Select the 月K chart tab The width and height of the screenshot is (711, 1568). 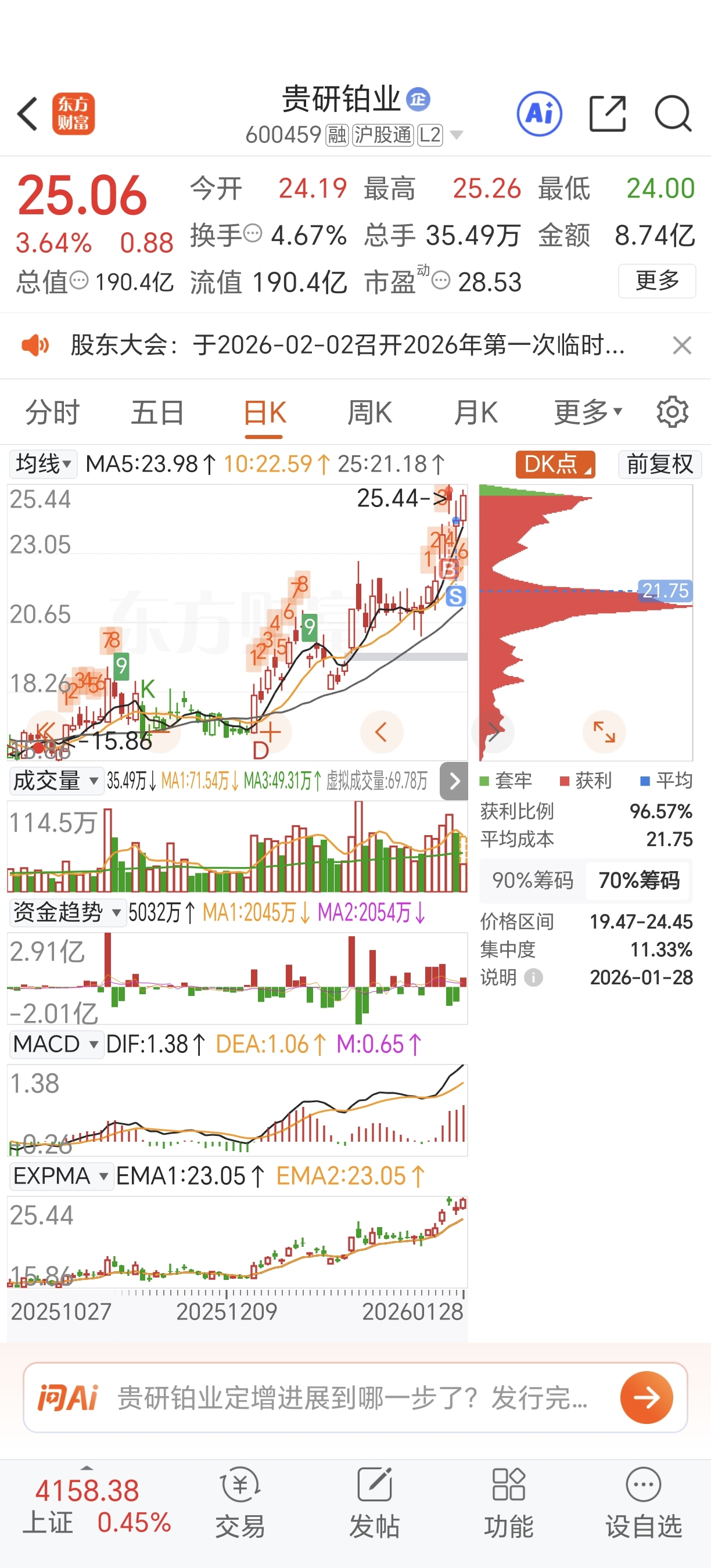click(x=475, y=413)
